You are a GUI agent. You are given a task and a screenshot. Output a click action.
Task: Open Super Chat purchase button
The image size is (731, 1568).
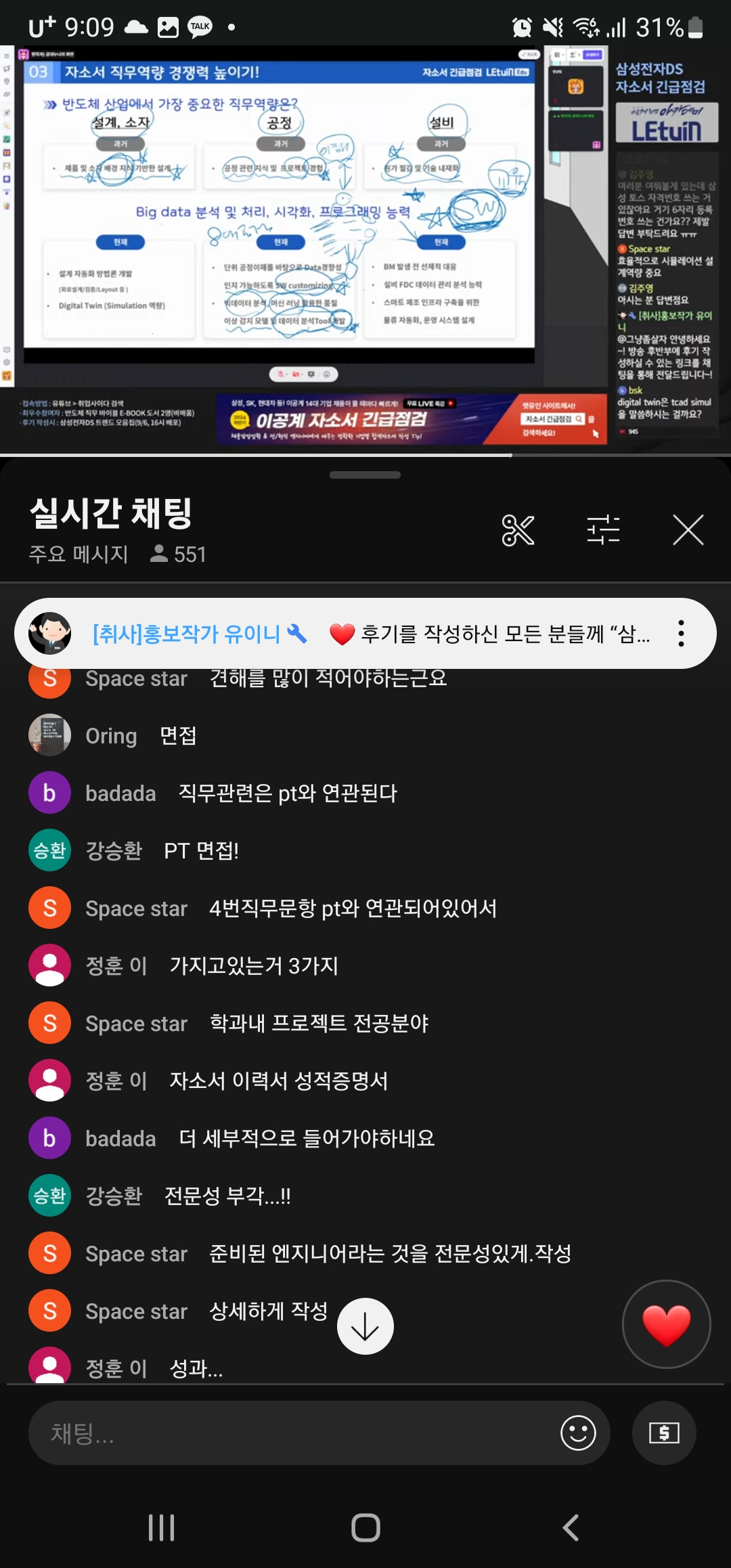tap(664, 1433)
